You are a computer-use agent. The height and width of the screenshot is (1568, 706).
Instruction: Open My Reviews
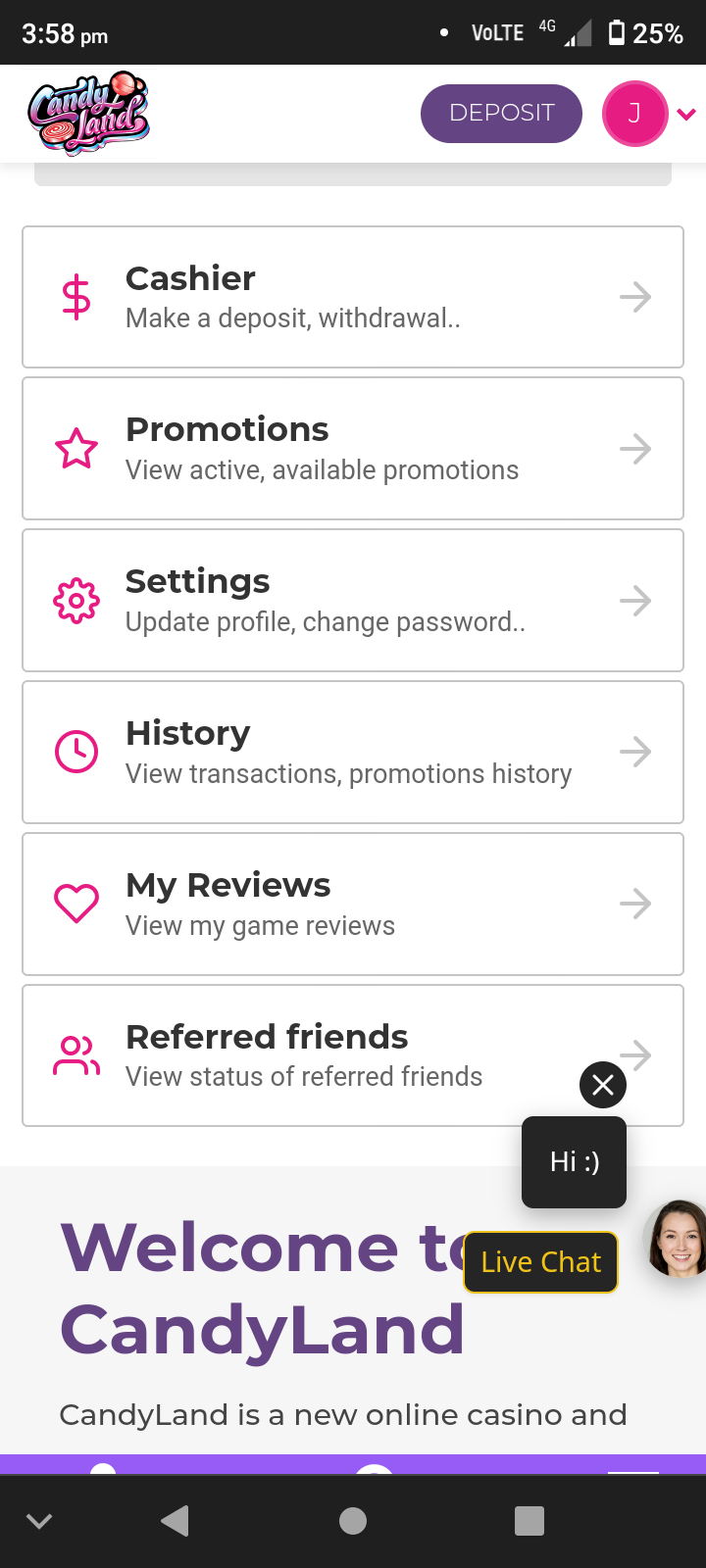point(353,904)
